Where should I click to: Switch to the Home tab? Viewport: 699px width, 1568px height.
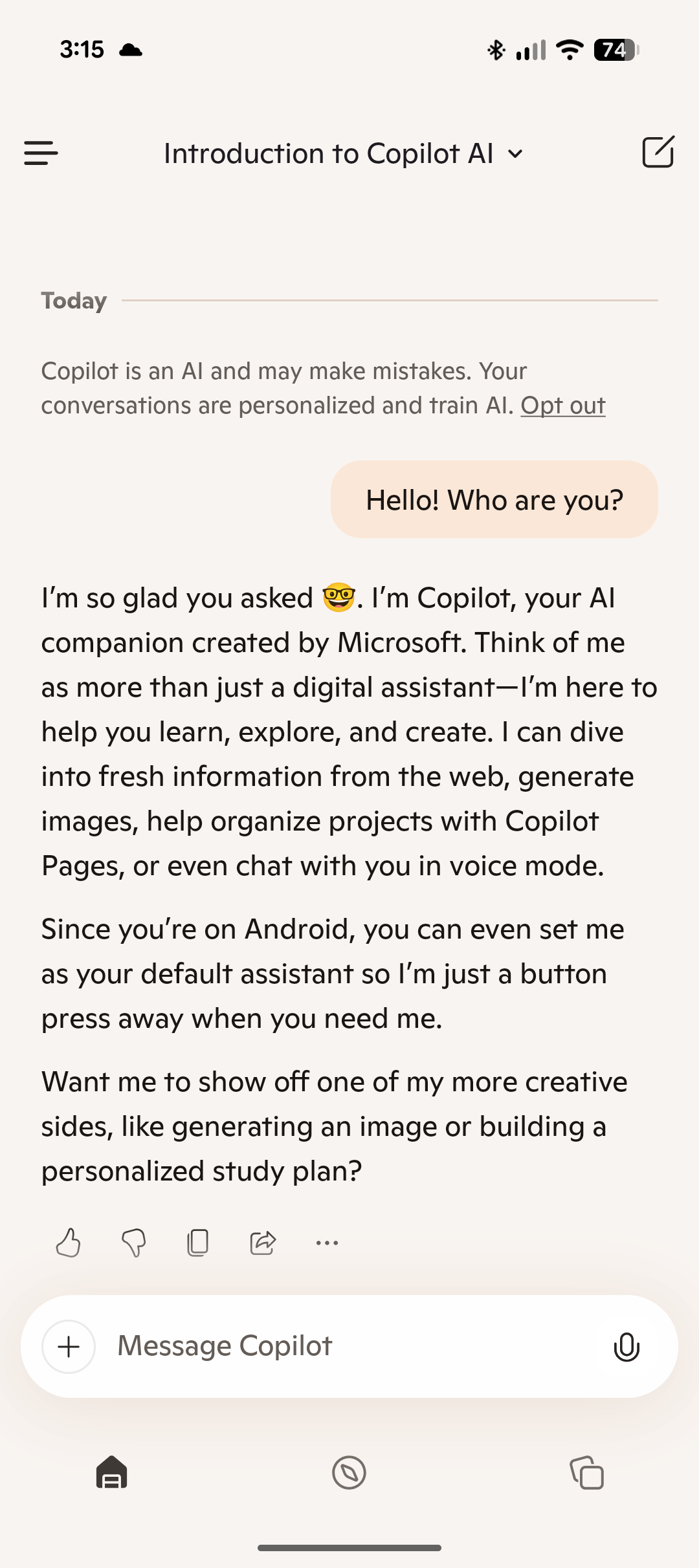click(x=111, y=1473)
